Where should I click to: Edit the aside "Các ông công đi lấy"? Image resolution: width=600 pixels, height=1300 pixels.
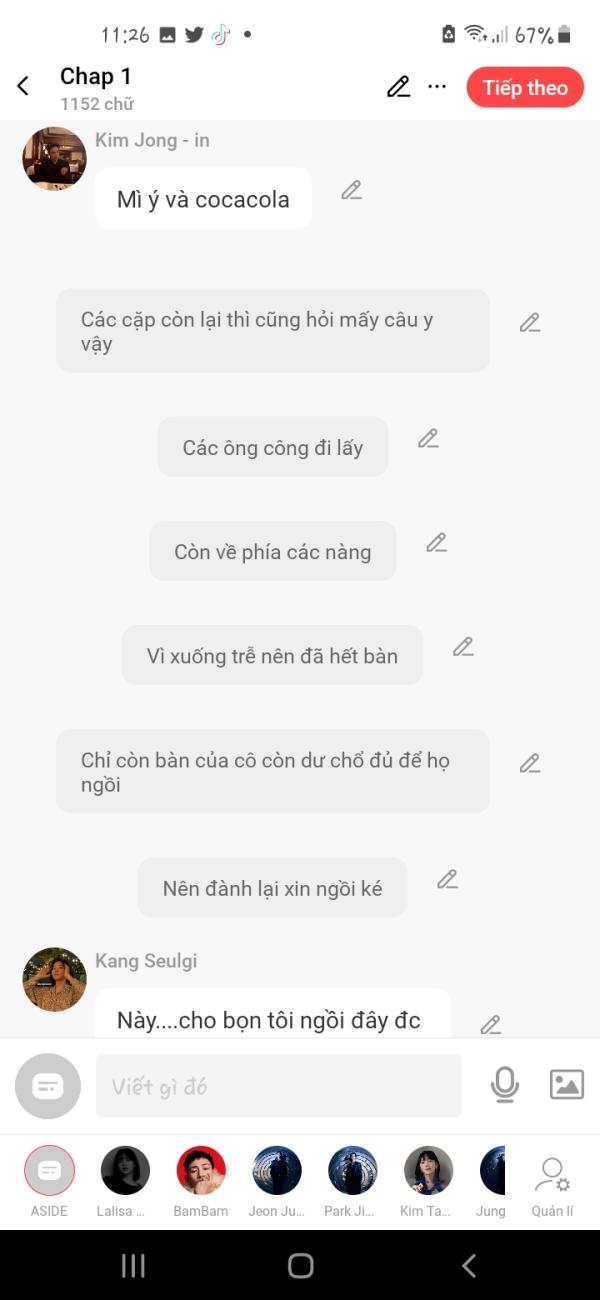(x=428, y=438)
